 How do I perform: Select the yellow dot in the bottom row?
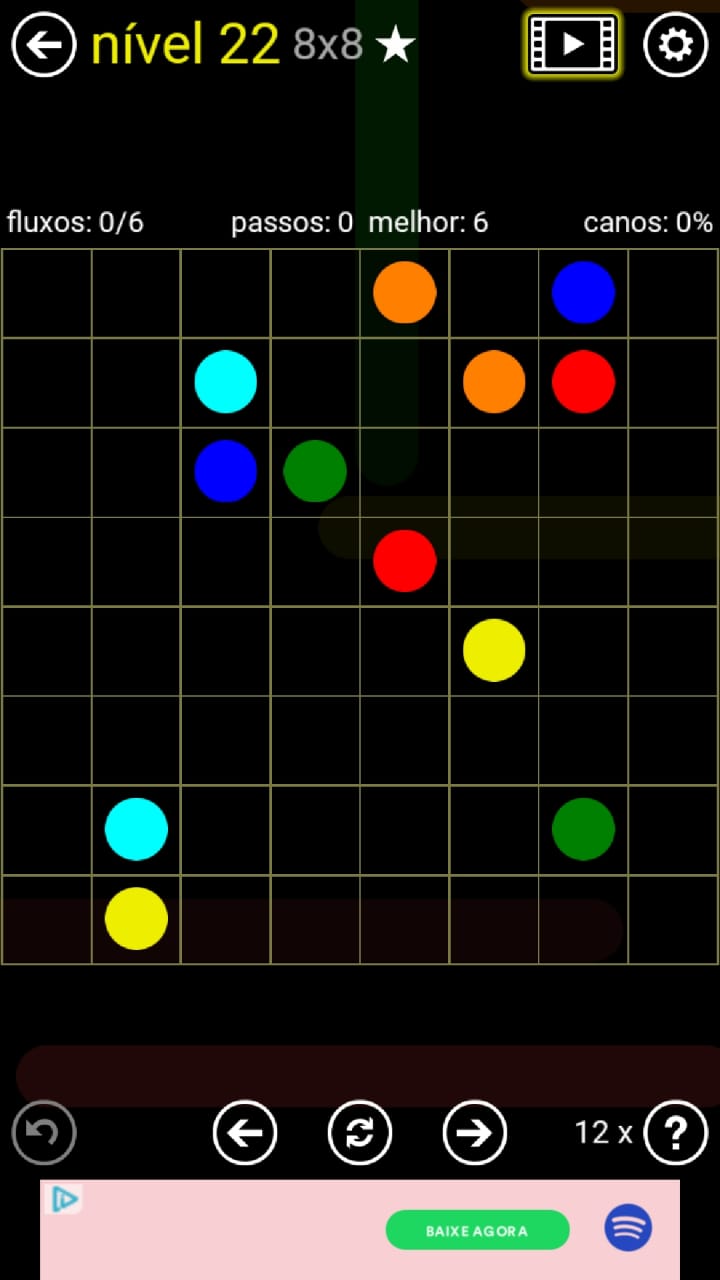tap(136, 918)
